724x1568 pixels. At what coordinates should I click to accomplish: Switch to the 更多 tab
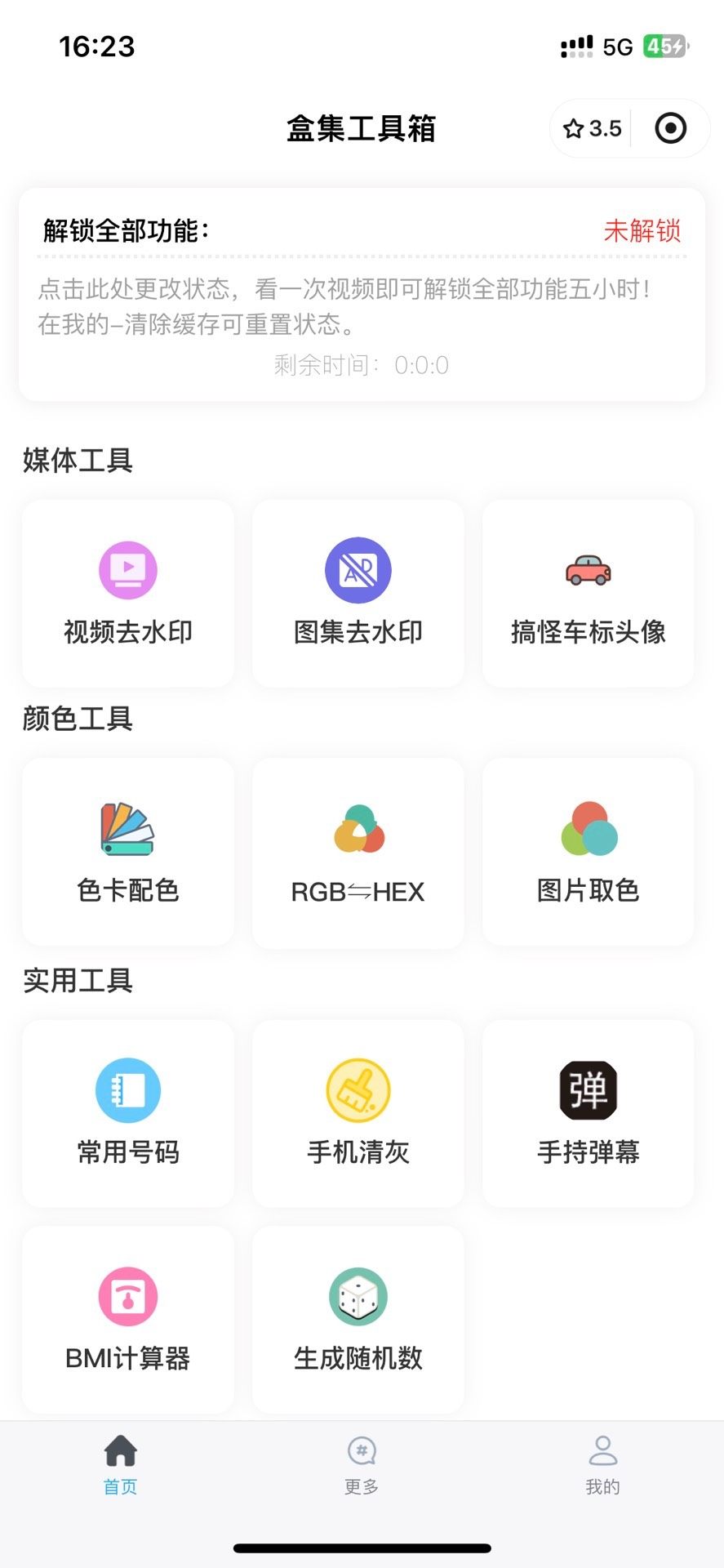tap(362, 1465)
